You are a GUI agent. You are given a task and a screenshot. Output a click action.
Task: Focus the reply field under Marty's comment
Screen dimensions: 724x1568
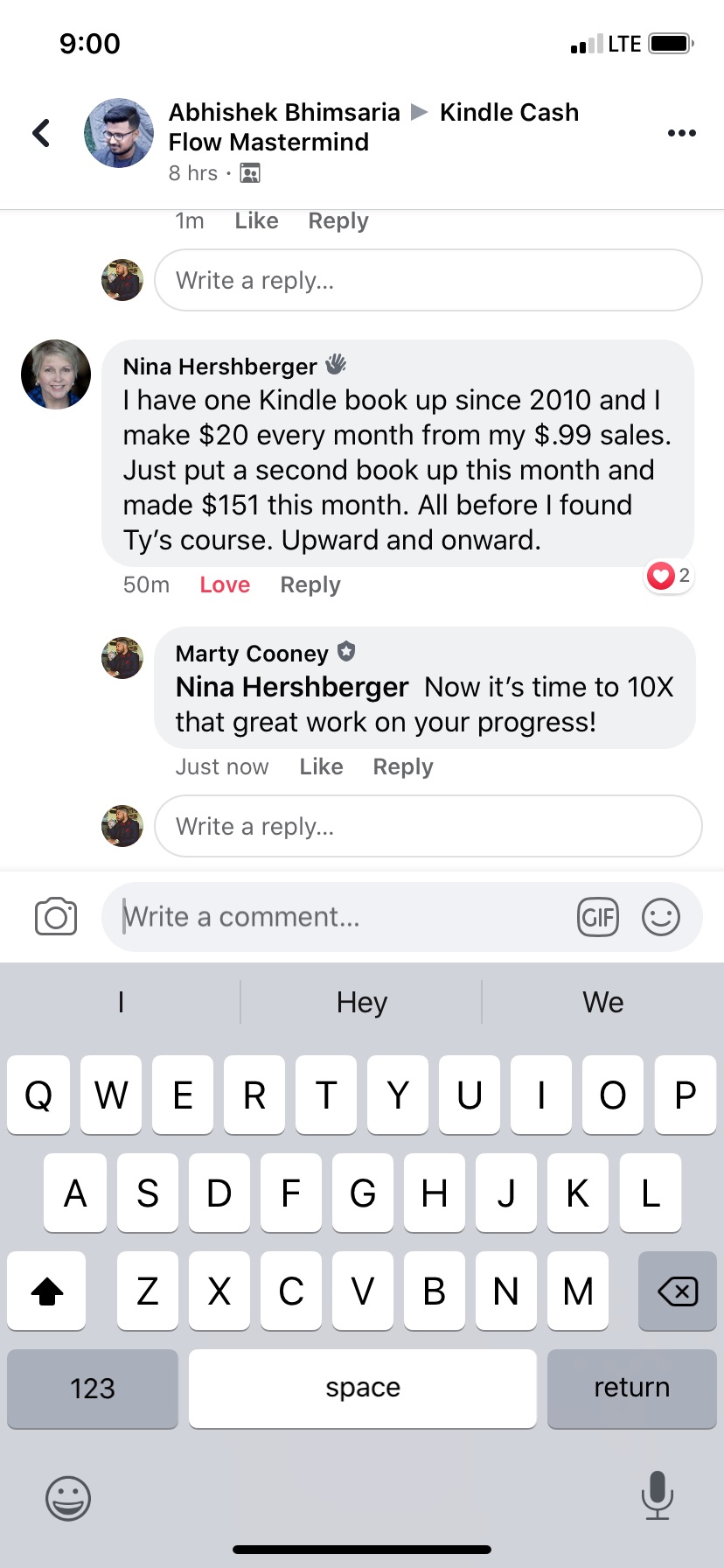(428, 826)
